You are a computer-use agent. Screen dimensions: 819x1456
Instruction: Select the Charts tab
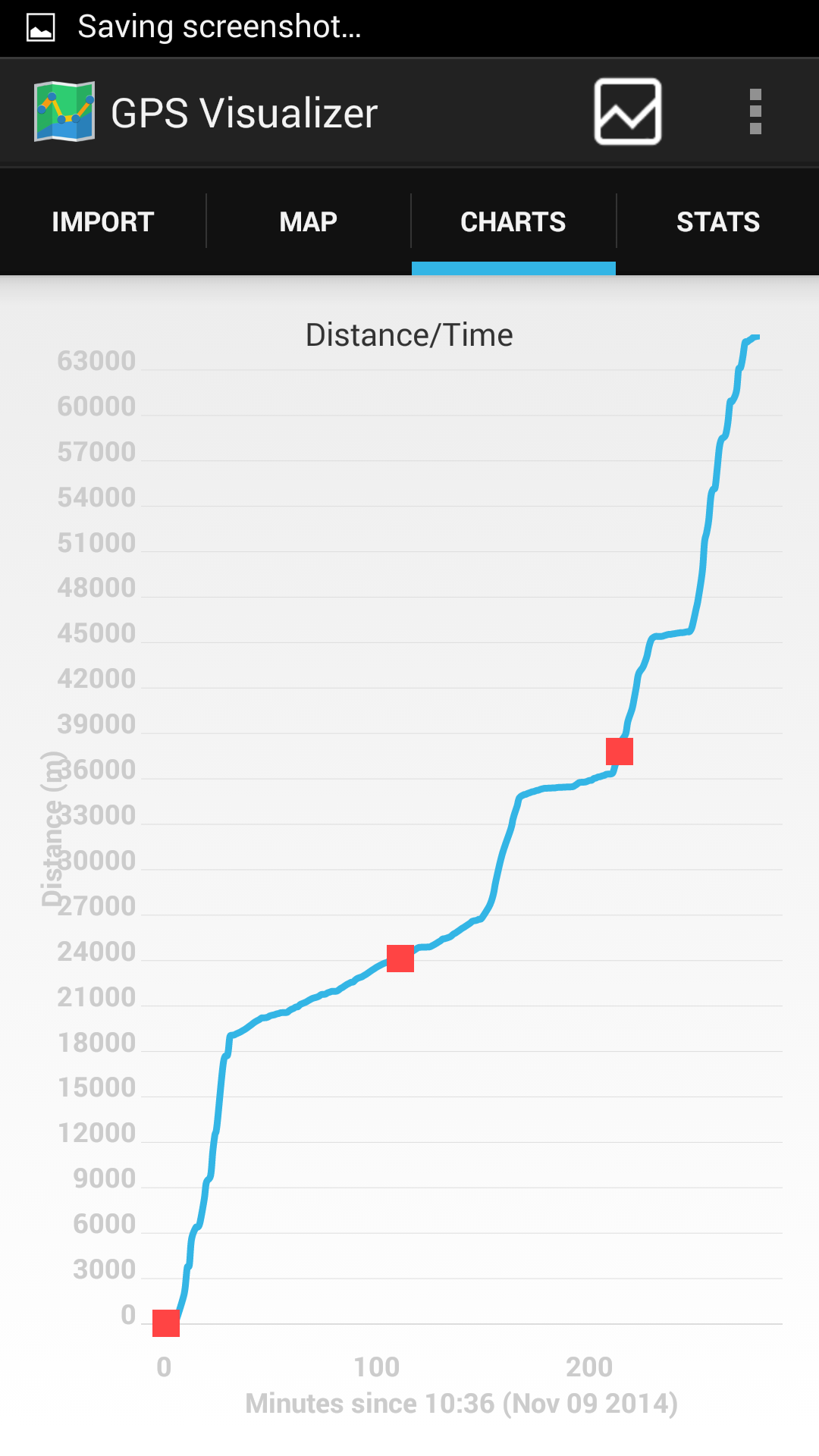coord(513,221)
